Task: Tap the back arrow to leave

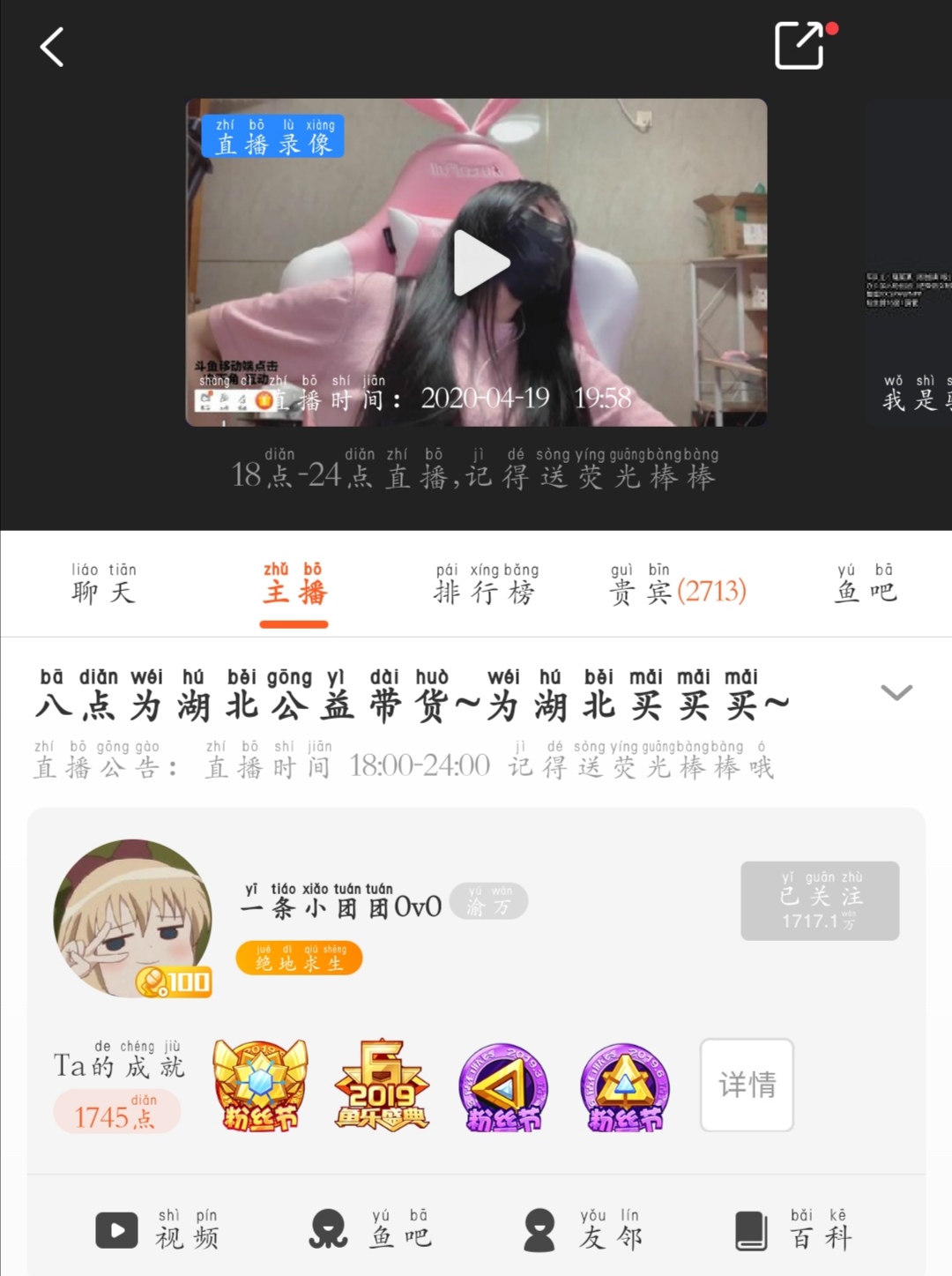Action: (50, 49)
